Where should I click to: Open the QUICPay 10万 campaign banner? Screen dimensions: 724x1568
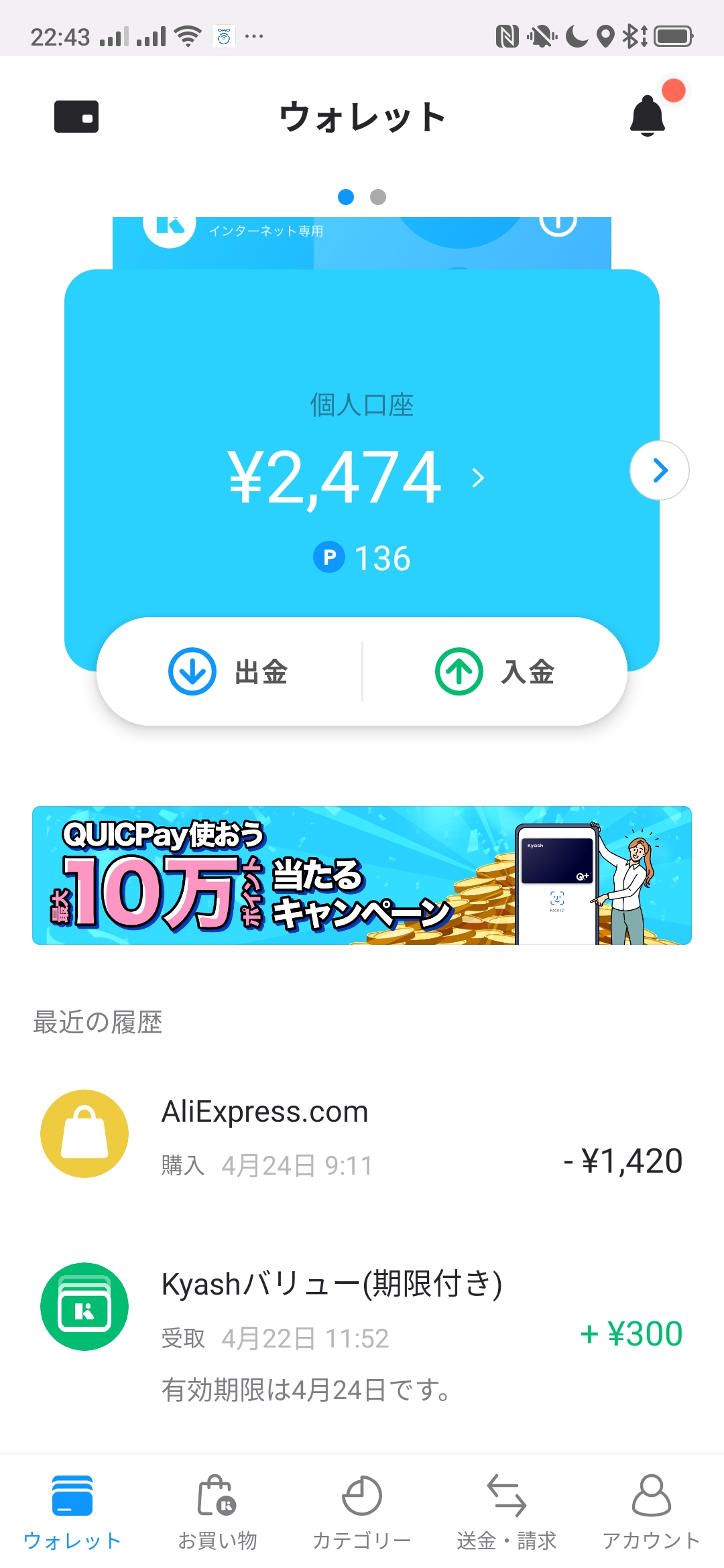click(362, 875)
